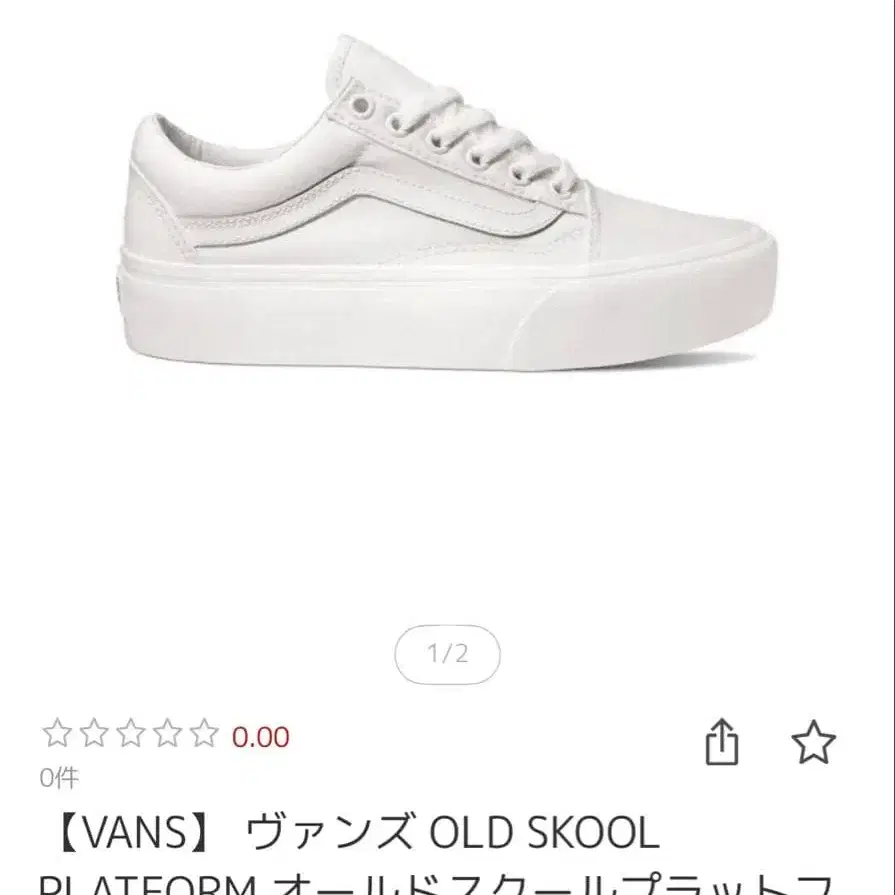Add the product to favorites with the star

coord(812,742)
